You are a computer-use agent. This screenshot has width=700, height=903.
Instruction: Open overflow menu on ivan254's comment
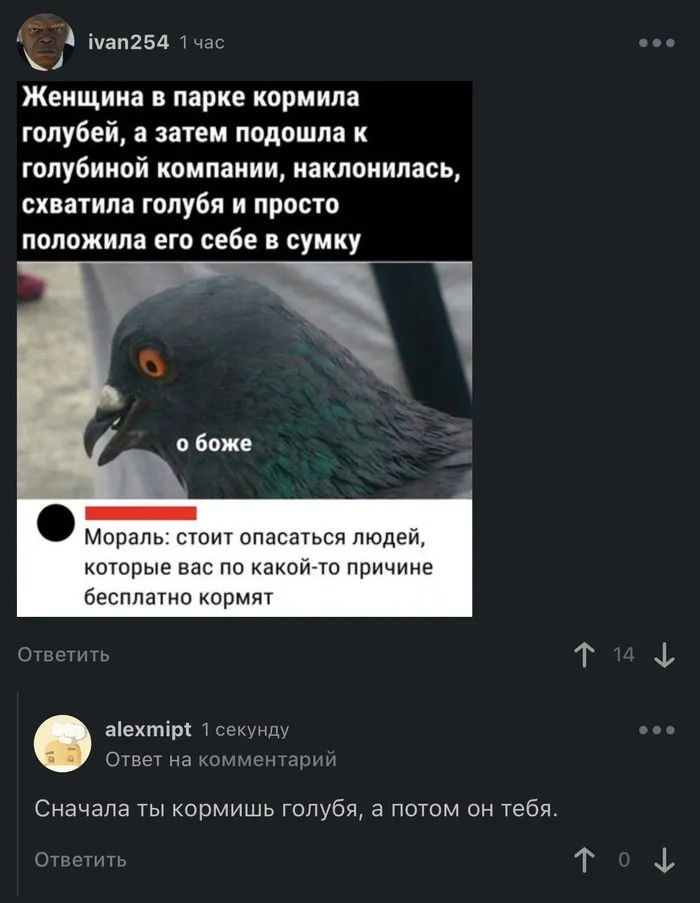pos(656,43)
